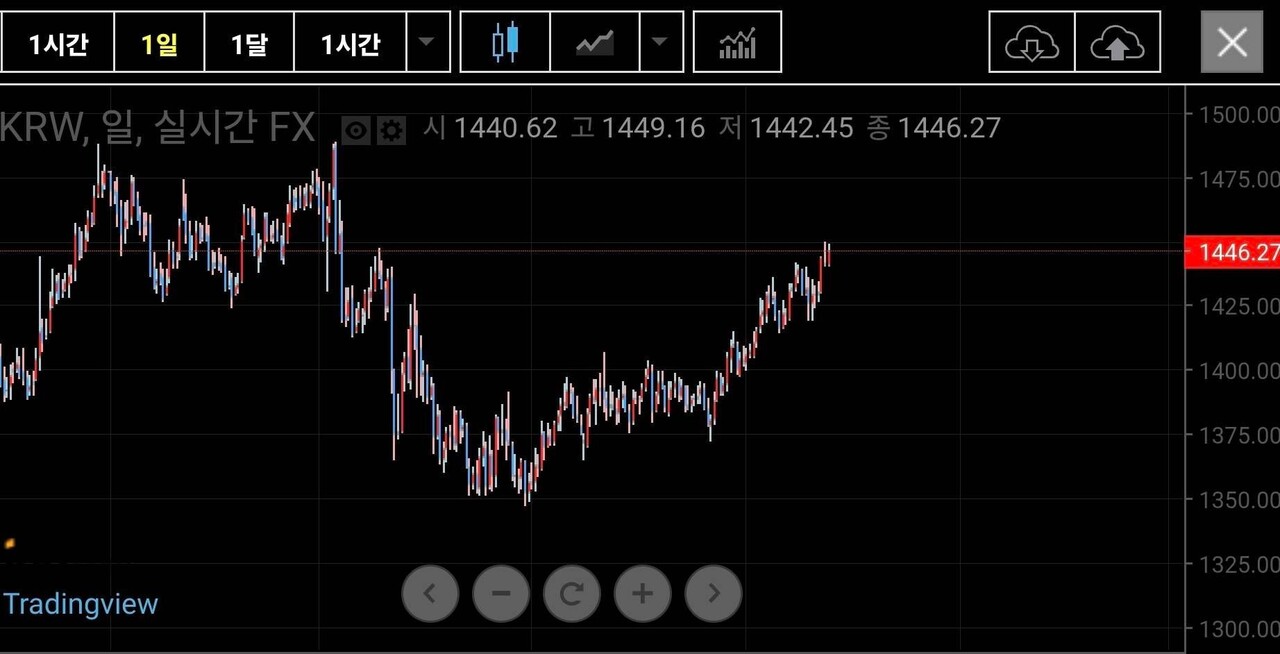Choose the candlestick chart style
Viewport: 1280px width, 654px height.
[x=506, y=43]
